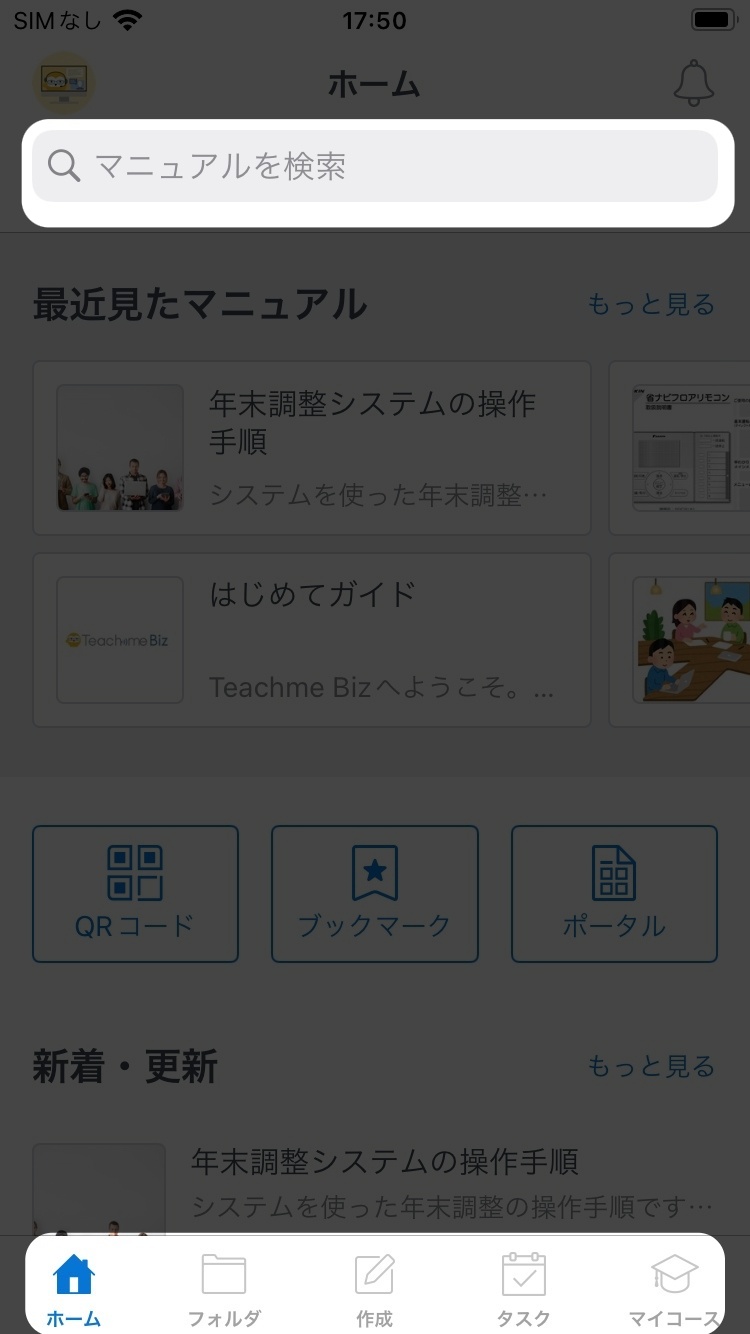
Task: Open the はじめてガイド manual card
Action: click(x=312, y=640)
